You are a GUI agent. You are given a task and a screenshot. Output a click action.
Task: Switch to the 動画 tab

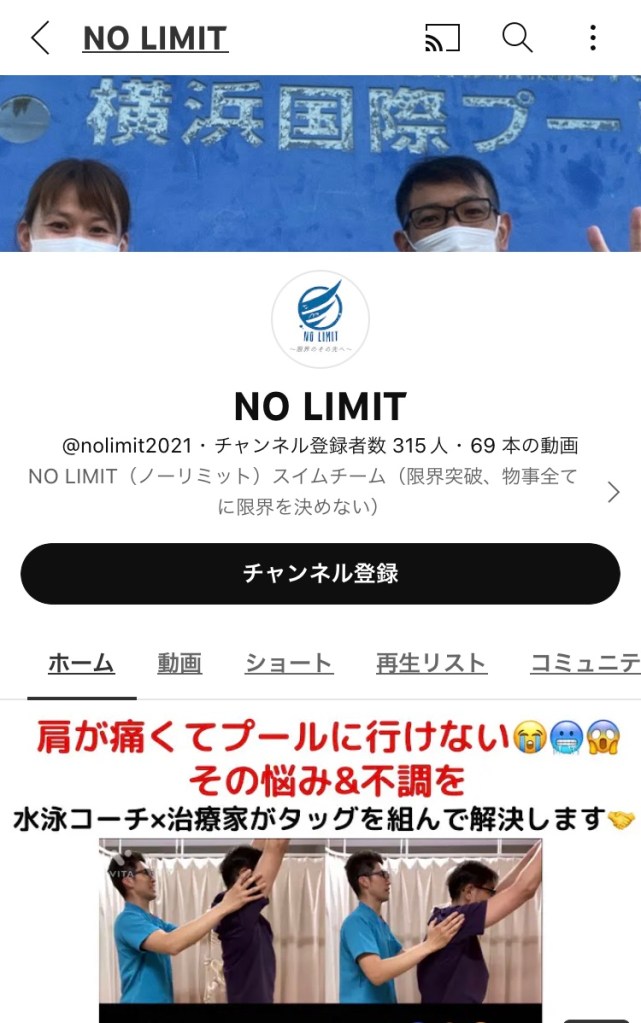179,663
